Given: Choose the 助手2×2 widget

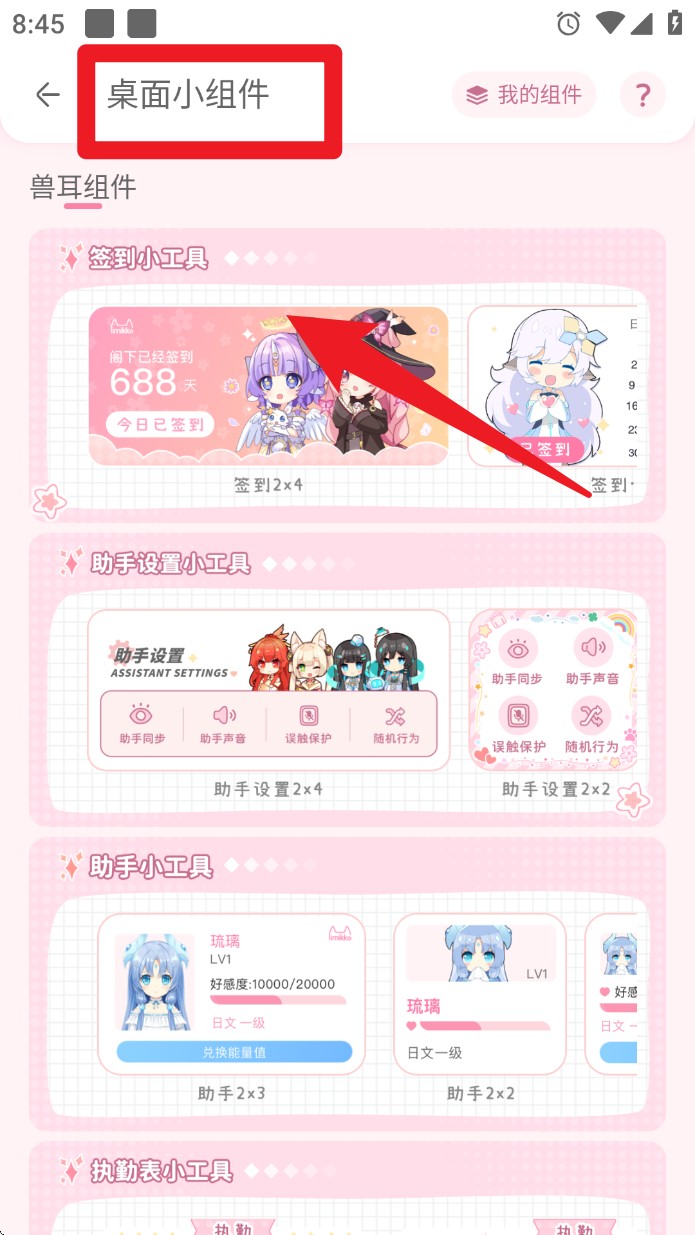Looking at the screenshot, I should pos(480,993).
